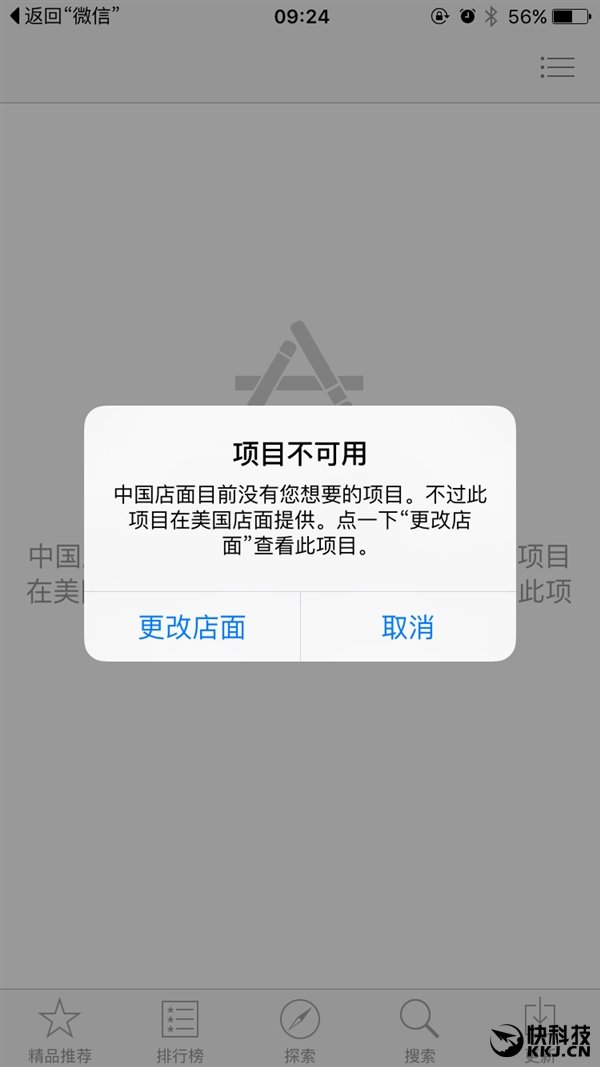Switch to the 探索 tab
This screenshot has height=1067, width=600.
(300, 1030)
